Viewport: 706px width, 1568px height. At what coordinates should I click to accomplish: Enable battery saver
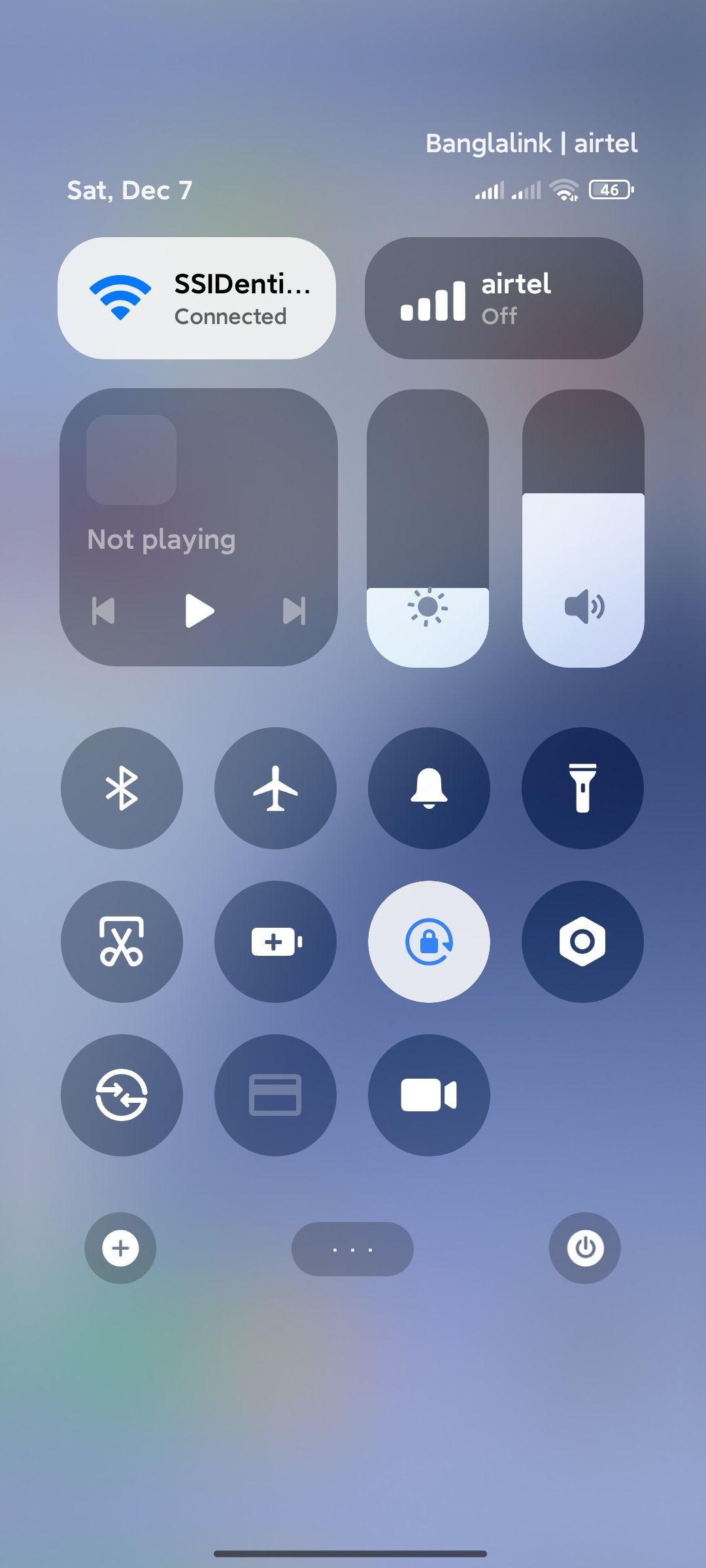275,941
